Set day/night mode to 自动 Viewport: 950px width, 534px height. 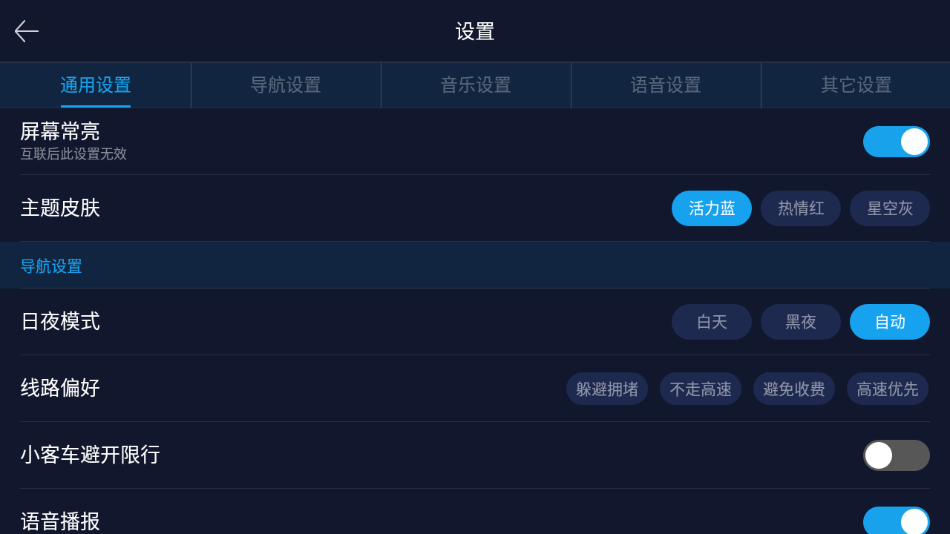click(x=890, y=322)
